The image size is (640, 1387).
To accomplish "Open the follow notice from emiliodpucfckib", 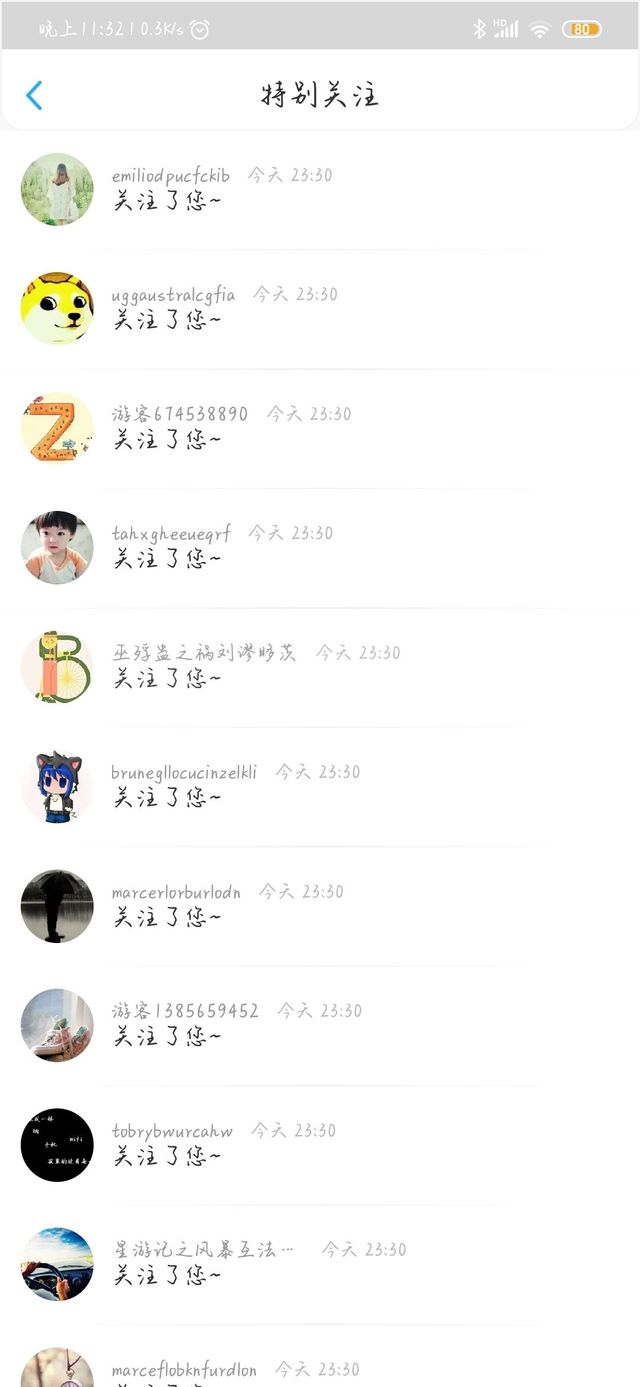I will [320, 189].
